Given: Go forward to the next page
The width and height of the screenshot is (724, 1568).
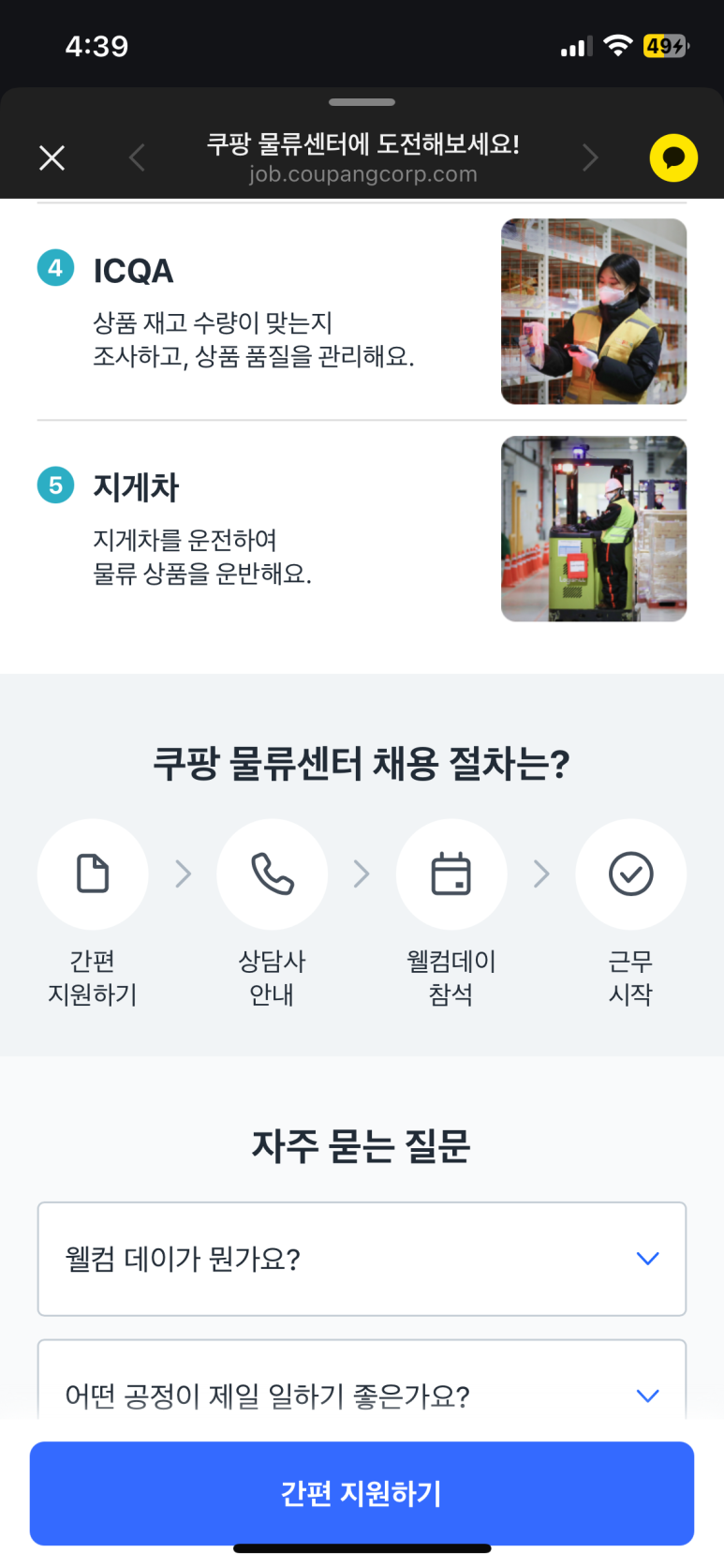Looking at the screenshot, I should (x=589, y=157).
